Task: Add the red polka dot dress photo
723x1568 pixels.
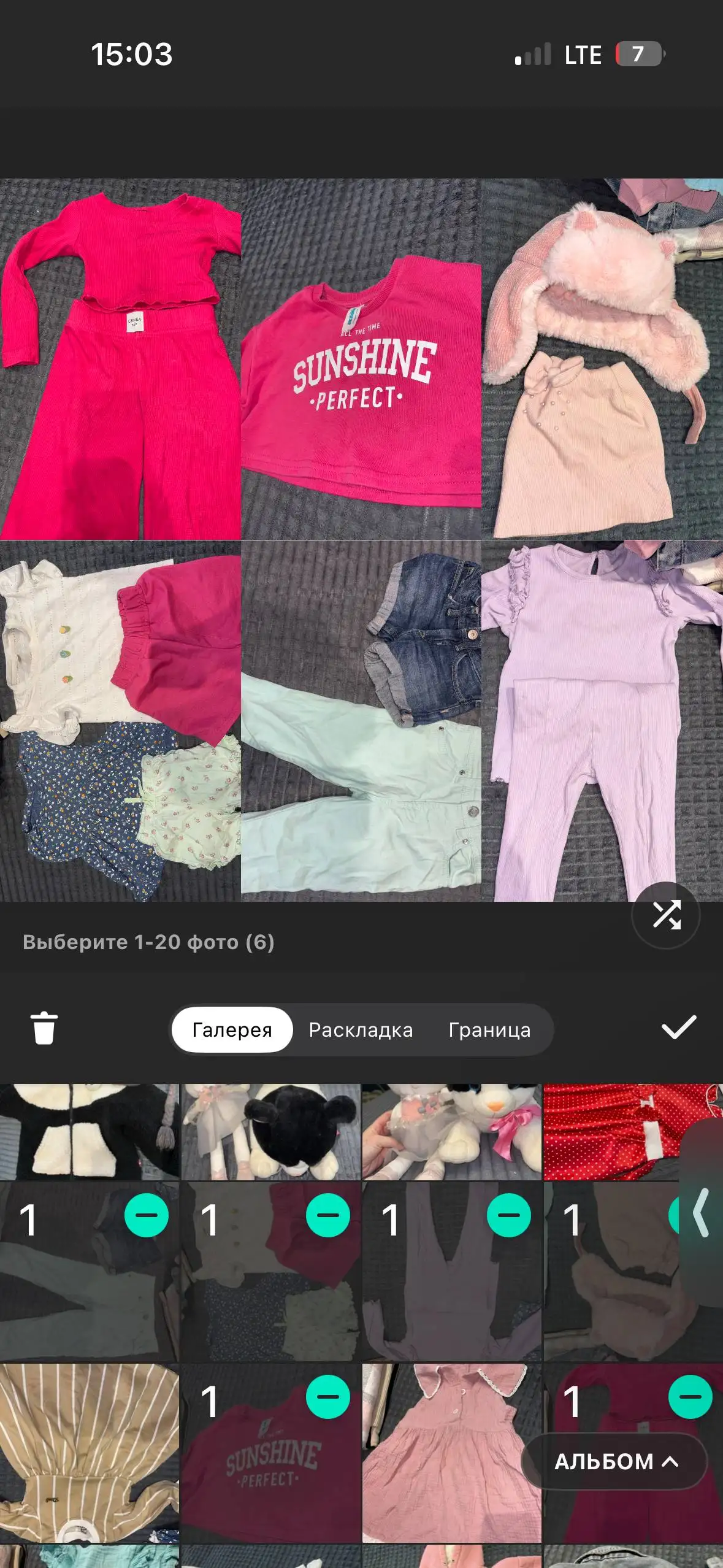Action: click(613, 1132)
